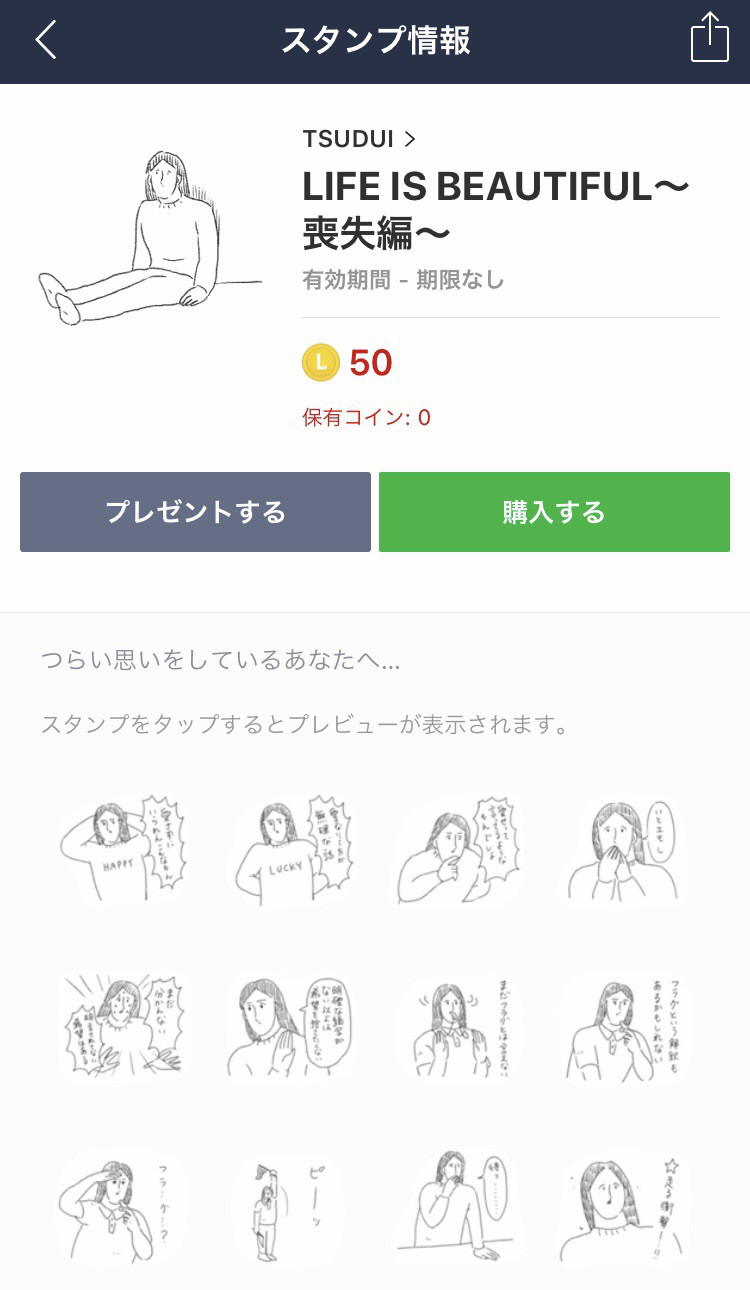Tap プレゼントする to gift the stickers
The width and height of the screenshot is (750, 1290).
pyautogui.click(x=195, y=512)
